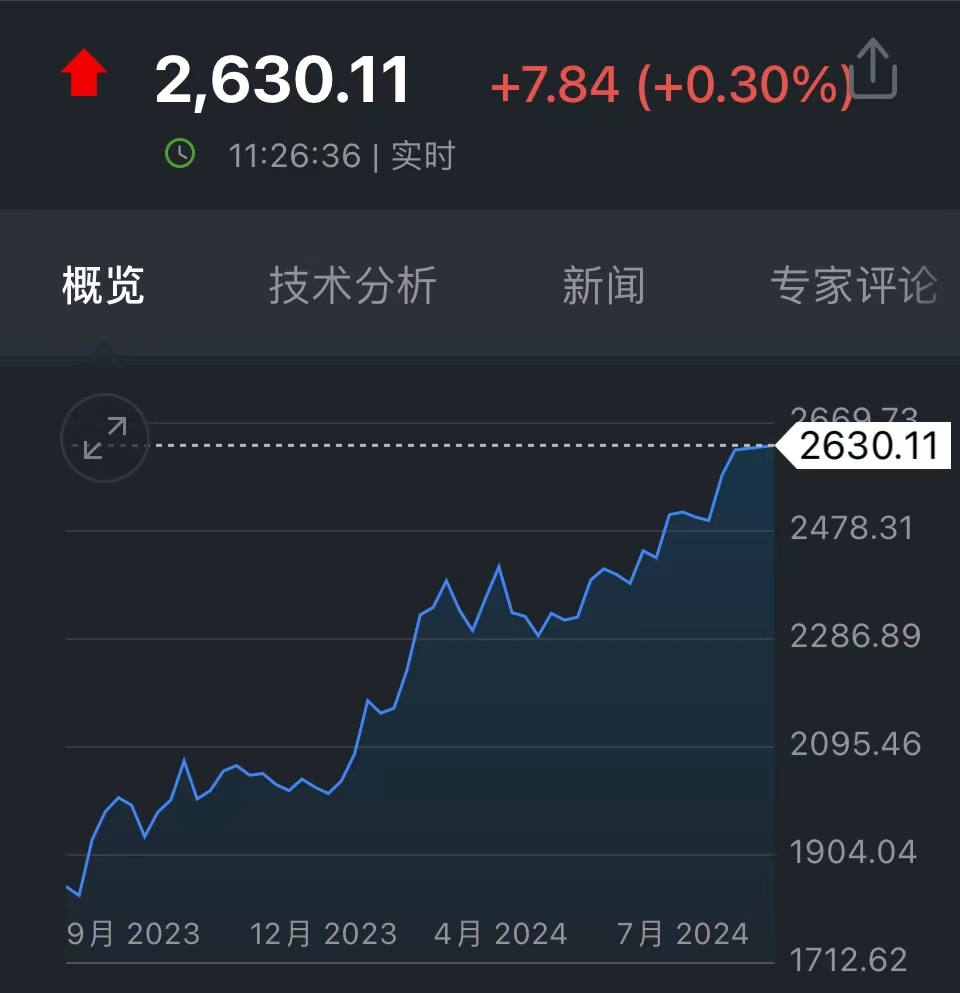The image size is (960, 993).
Task: View the 专家评论 tab
Action: pyautogui.click(x=853, y=286)
